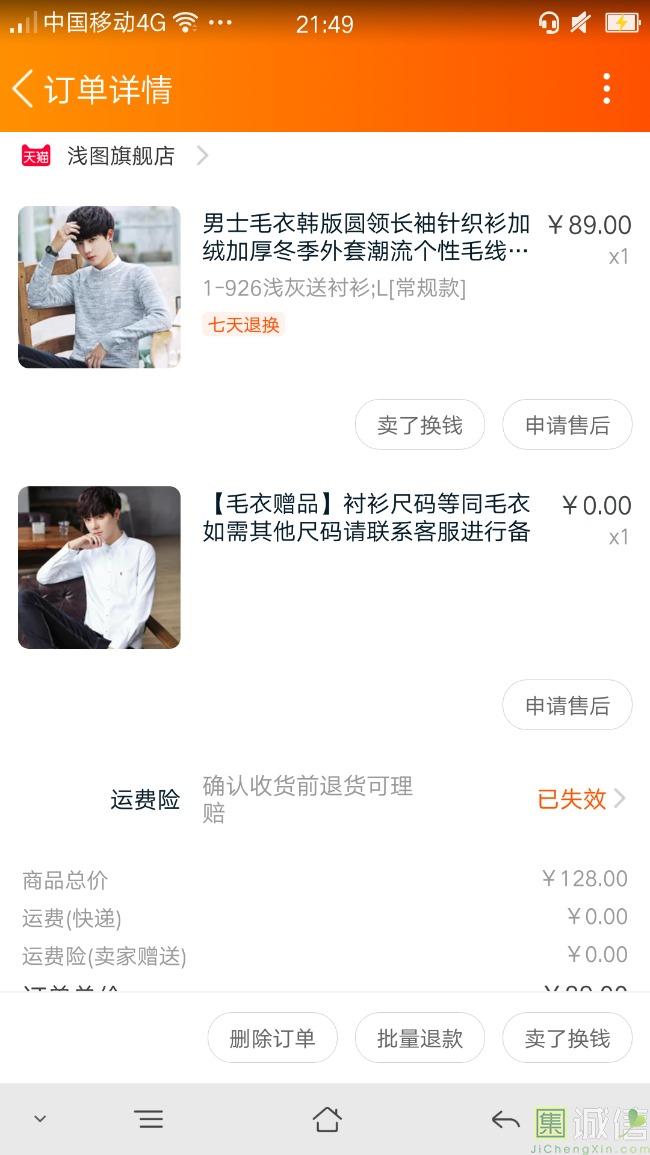This screenshot has width=650, height=1155.
Task: Open the 浅图旗舰店 store page
Action: pos(120,156)
